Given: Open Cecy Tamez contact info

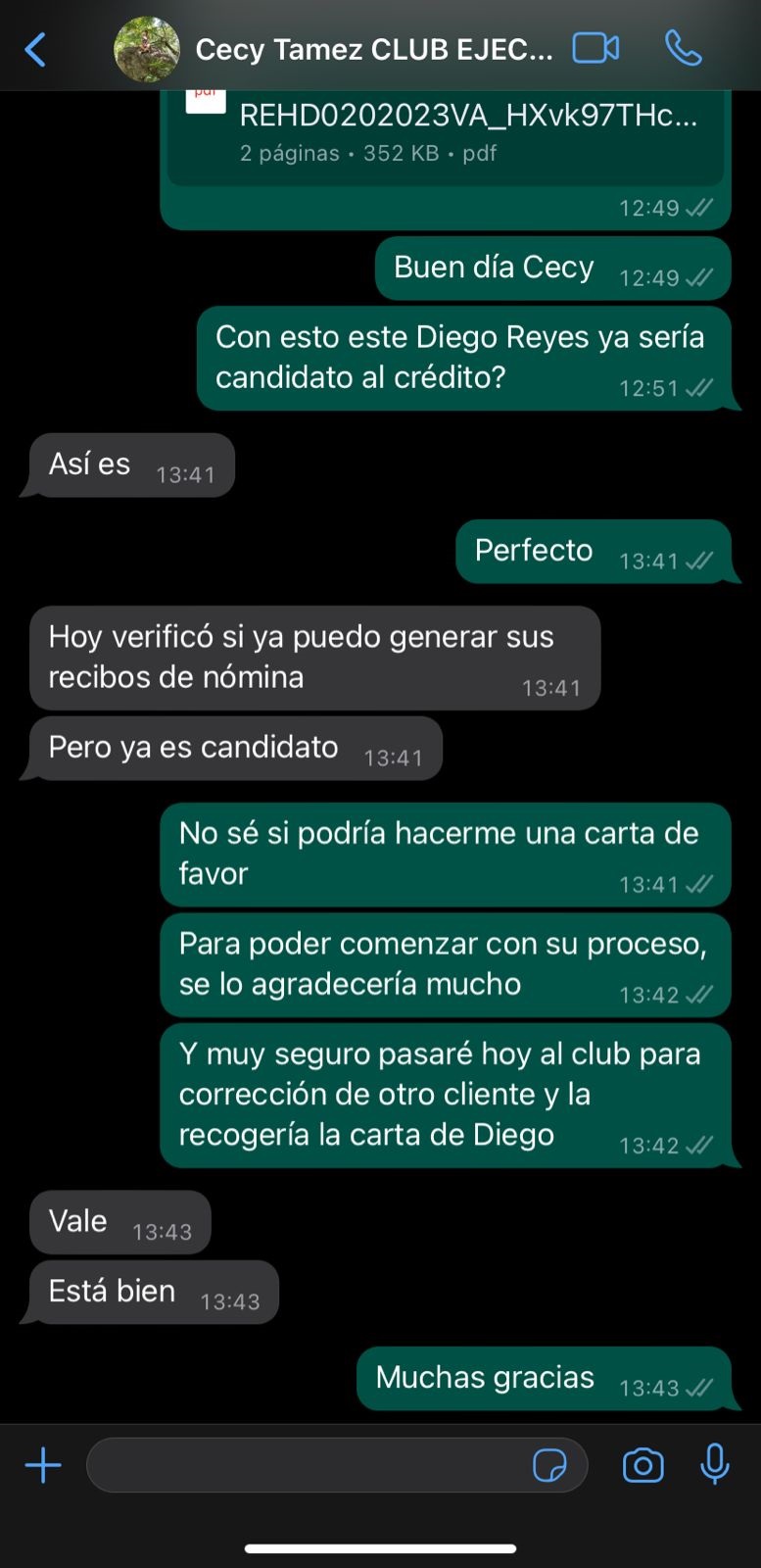Looking at the screenshot, I should tap(372, 49).
